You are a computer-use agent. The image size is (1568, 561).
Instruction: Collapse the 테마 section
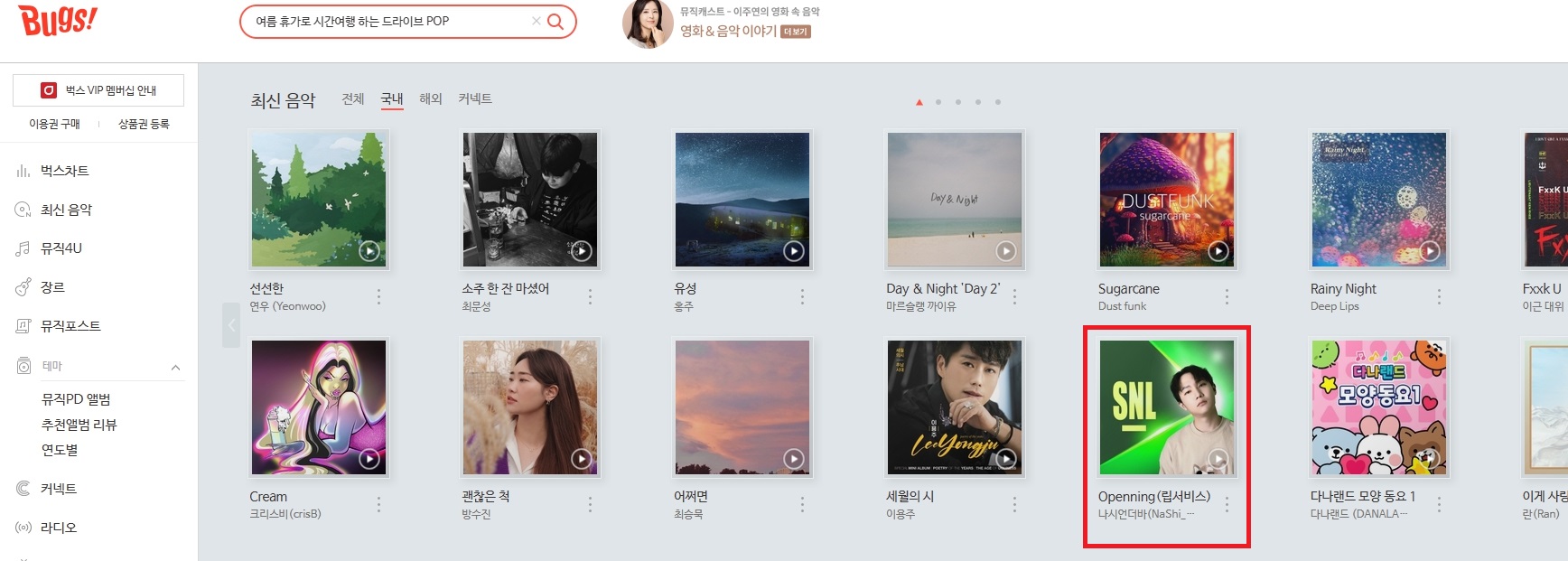tap(175, 367)
